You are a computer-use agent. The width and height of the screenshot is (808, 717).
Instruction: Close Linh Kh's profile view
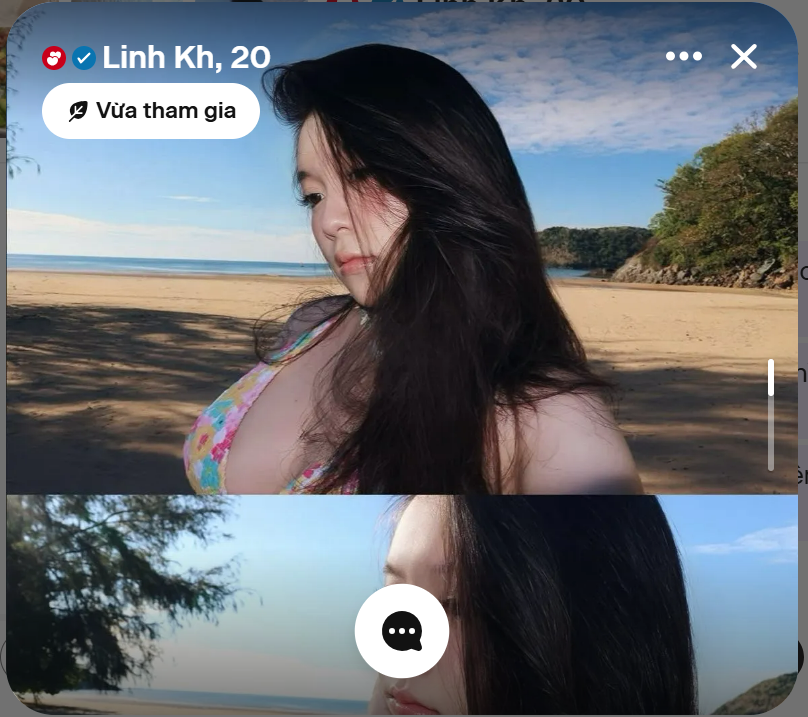coord(743,57)
